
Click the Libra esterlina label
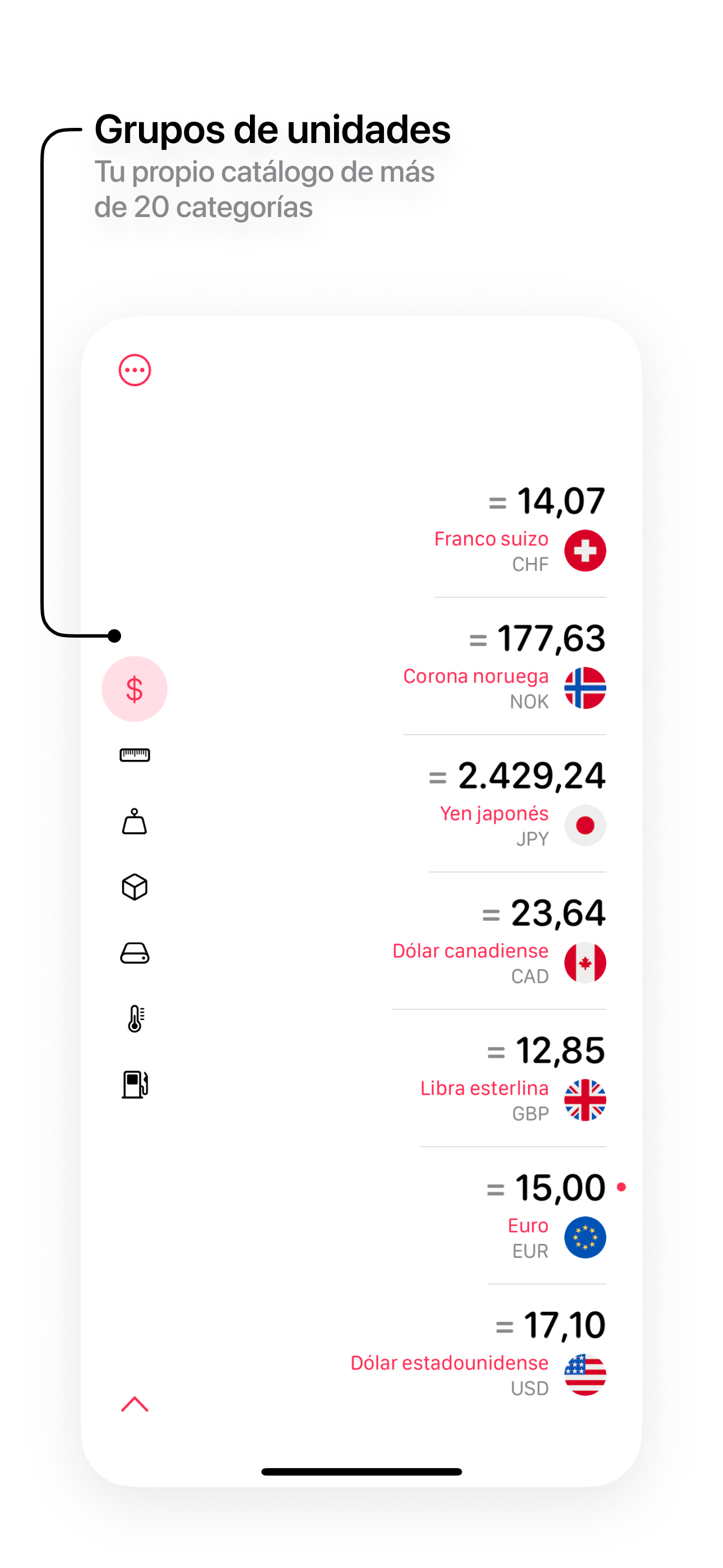pos(484,1089)
